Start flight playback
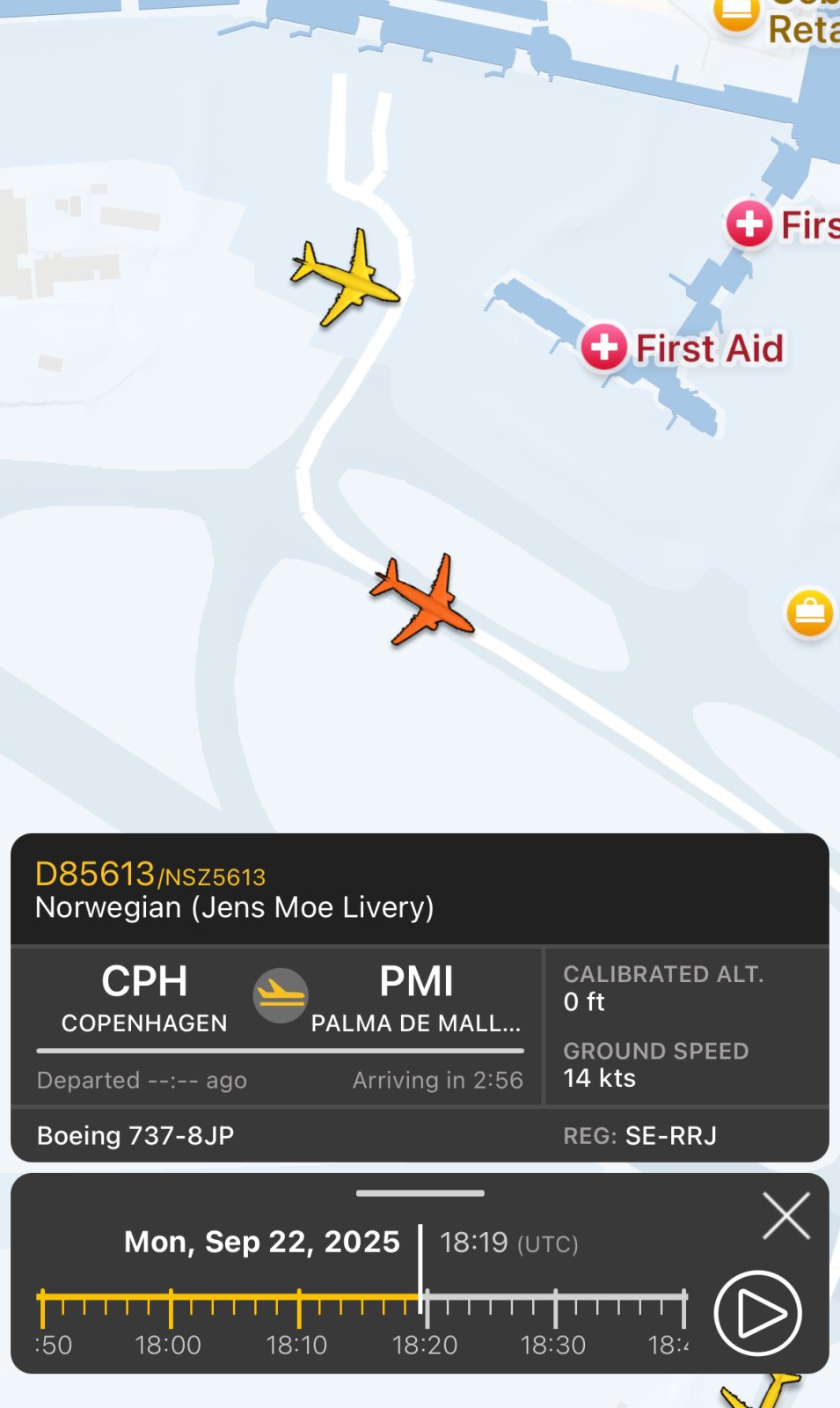The height and width of the screenshot is (1408, 840). coord(757,1313)
